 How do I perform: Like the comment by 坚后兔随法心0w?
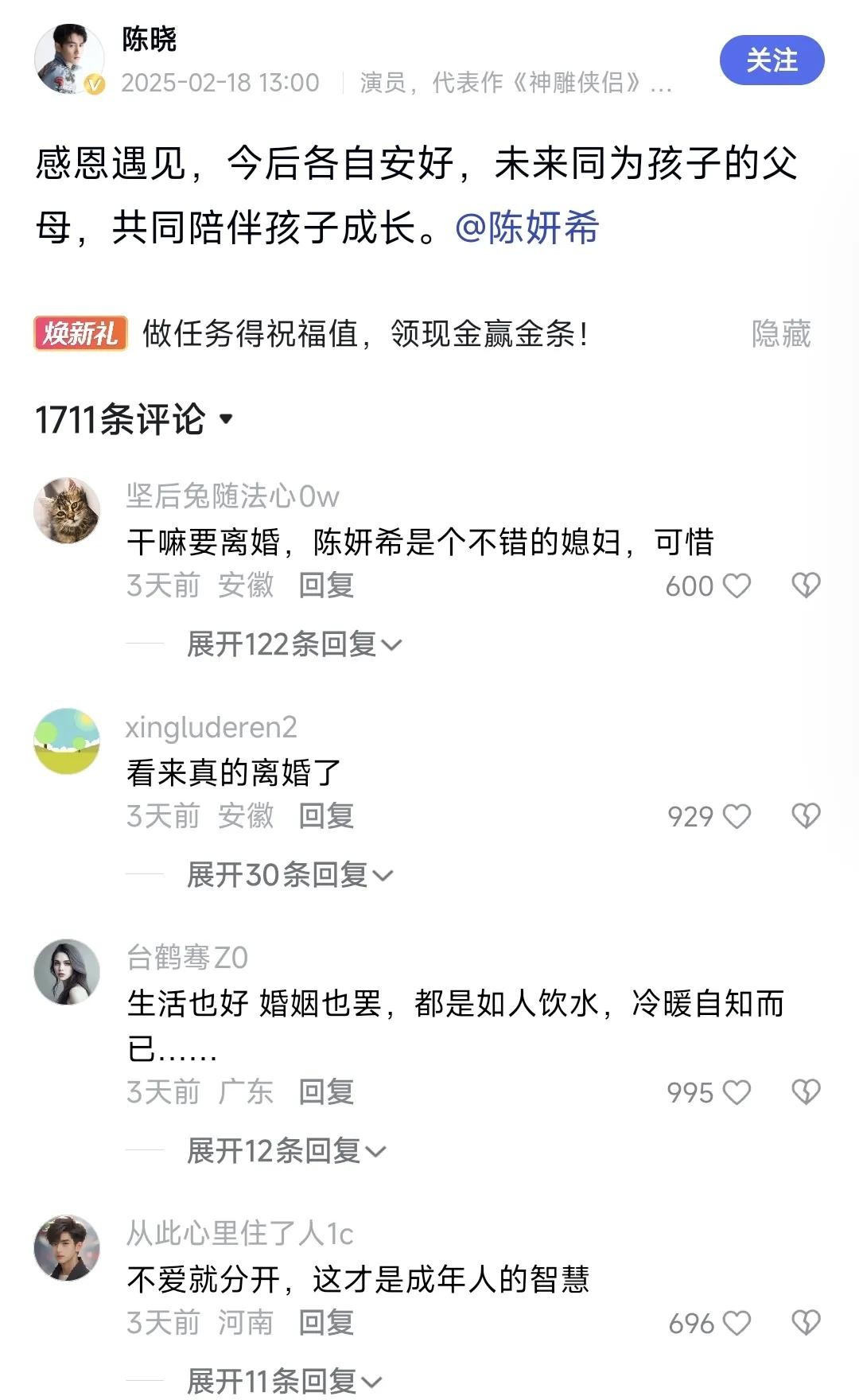click(736, 586)
